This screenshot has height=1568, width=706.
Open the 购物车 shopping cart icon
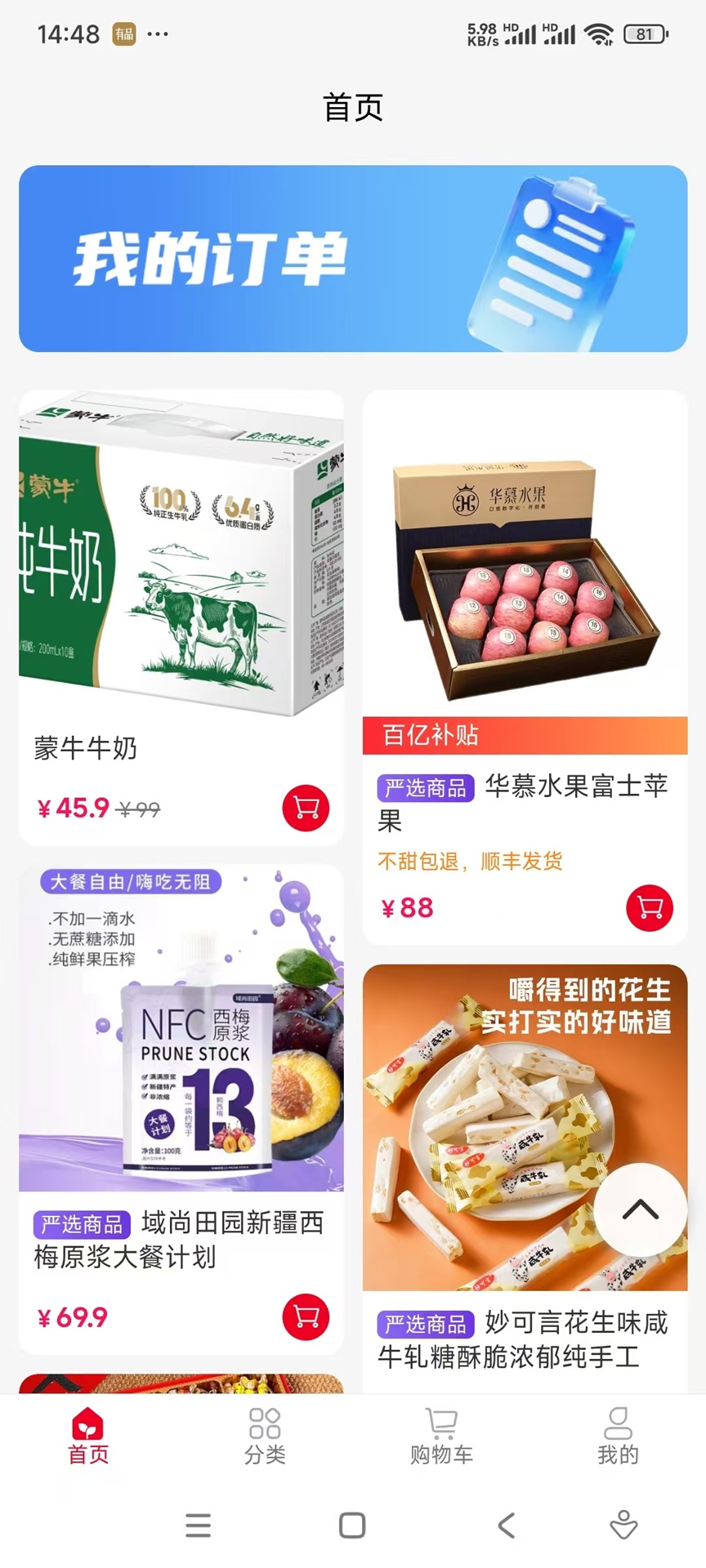coord(440,1423)
